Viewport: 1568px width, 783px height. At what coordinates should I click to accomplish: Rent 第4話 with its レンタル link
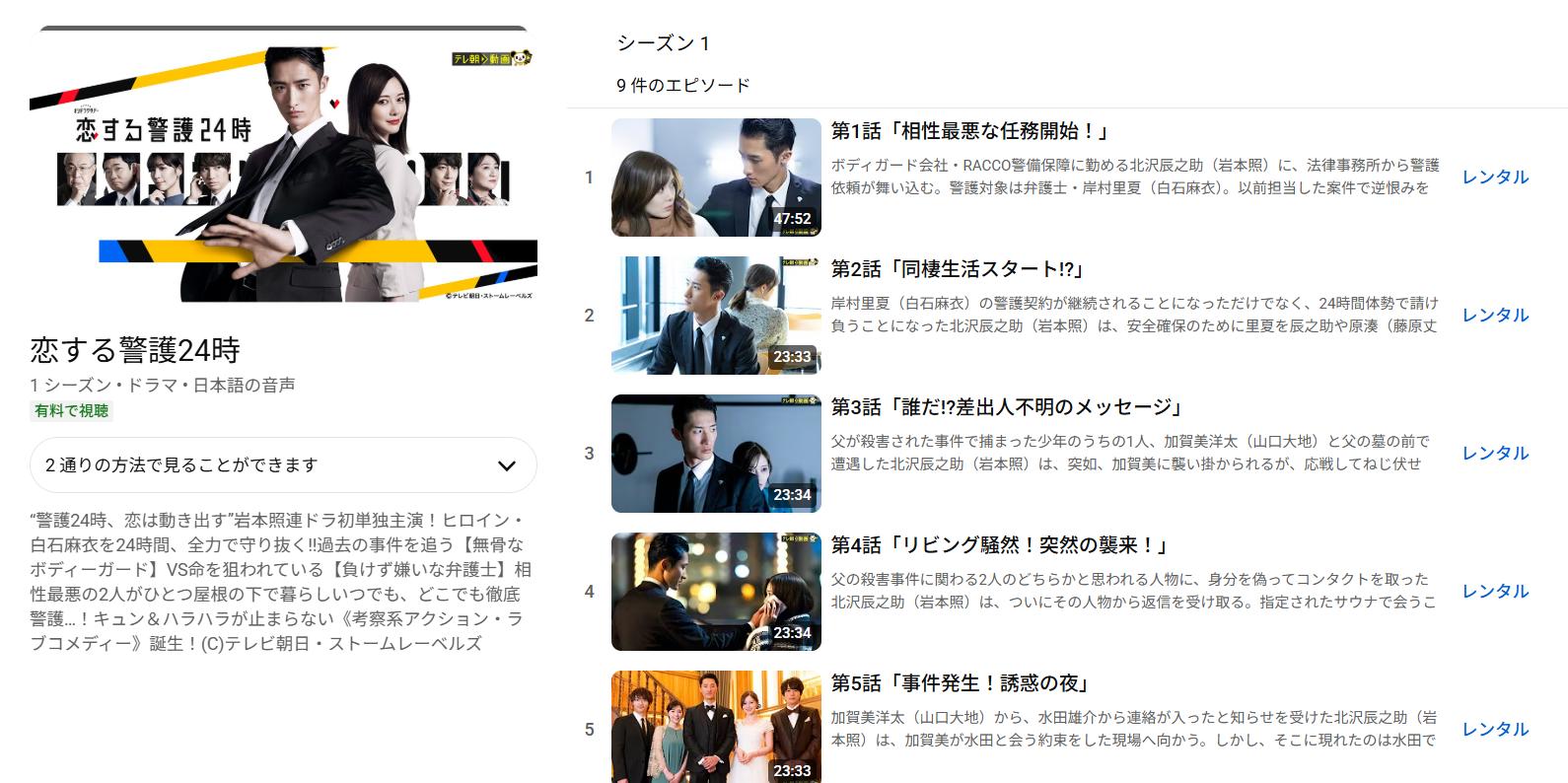coord(1495,592)
